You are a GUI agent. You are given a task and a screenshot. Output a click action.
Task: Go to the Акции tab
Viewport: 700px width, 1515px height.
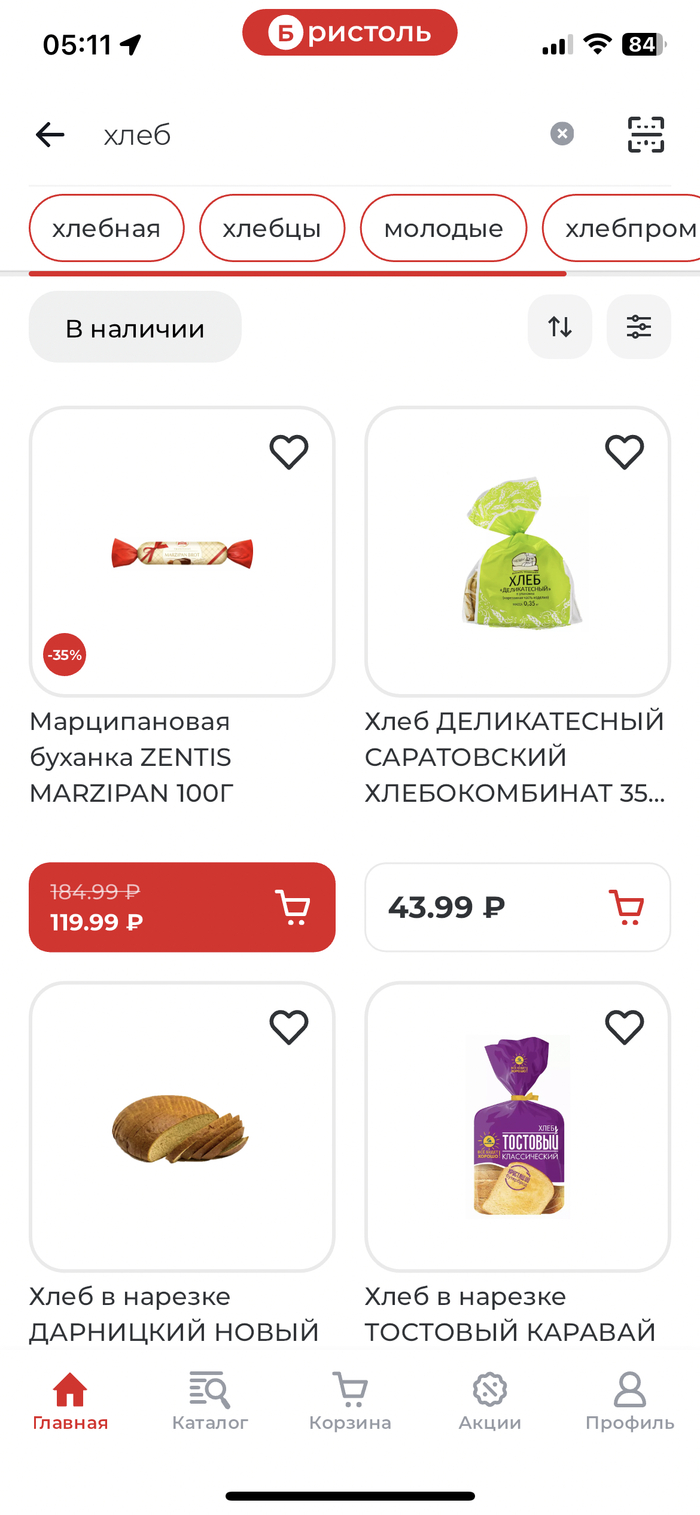point(490,1400)
